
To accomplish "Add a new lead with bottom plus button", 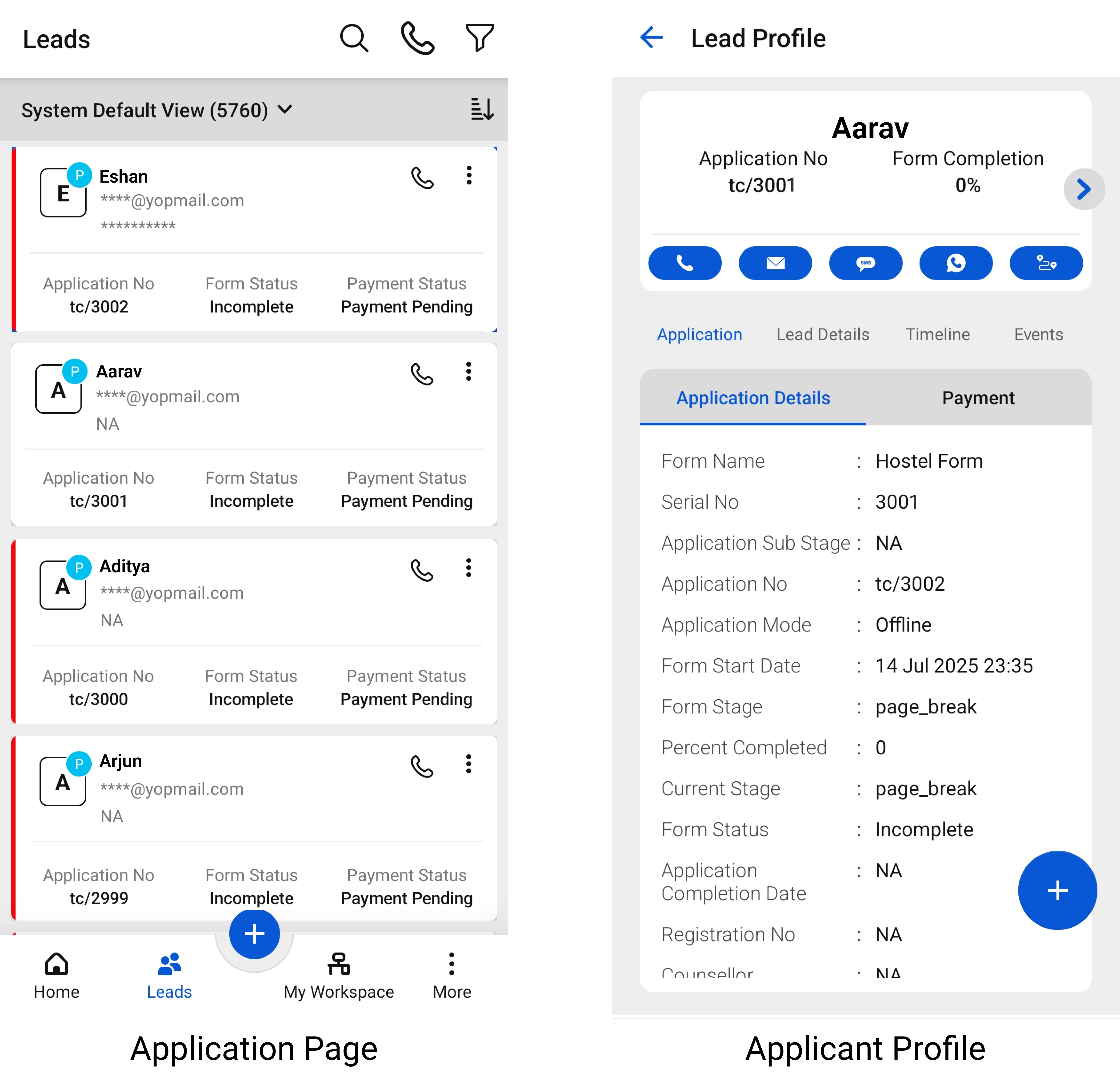I will pyautogui.click(x=254, y=934).
